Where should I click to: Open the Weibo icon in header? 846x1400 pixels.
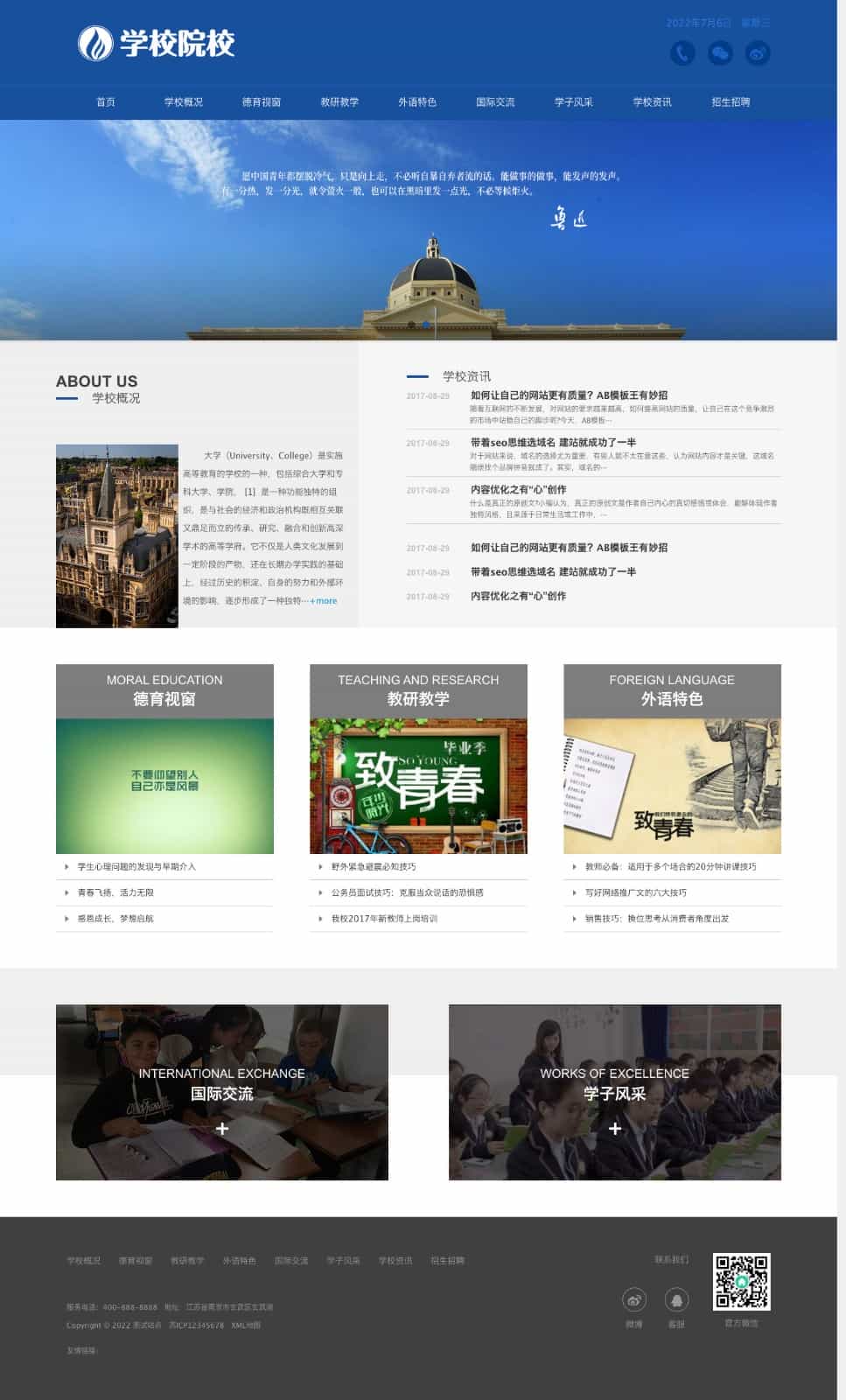pyautogui.click(x=758, y=53)
